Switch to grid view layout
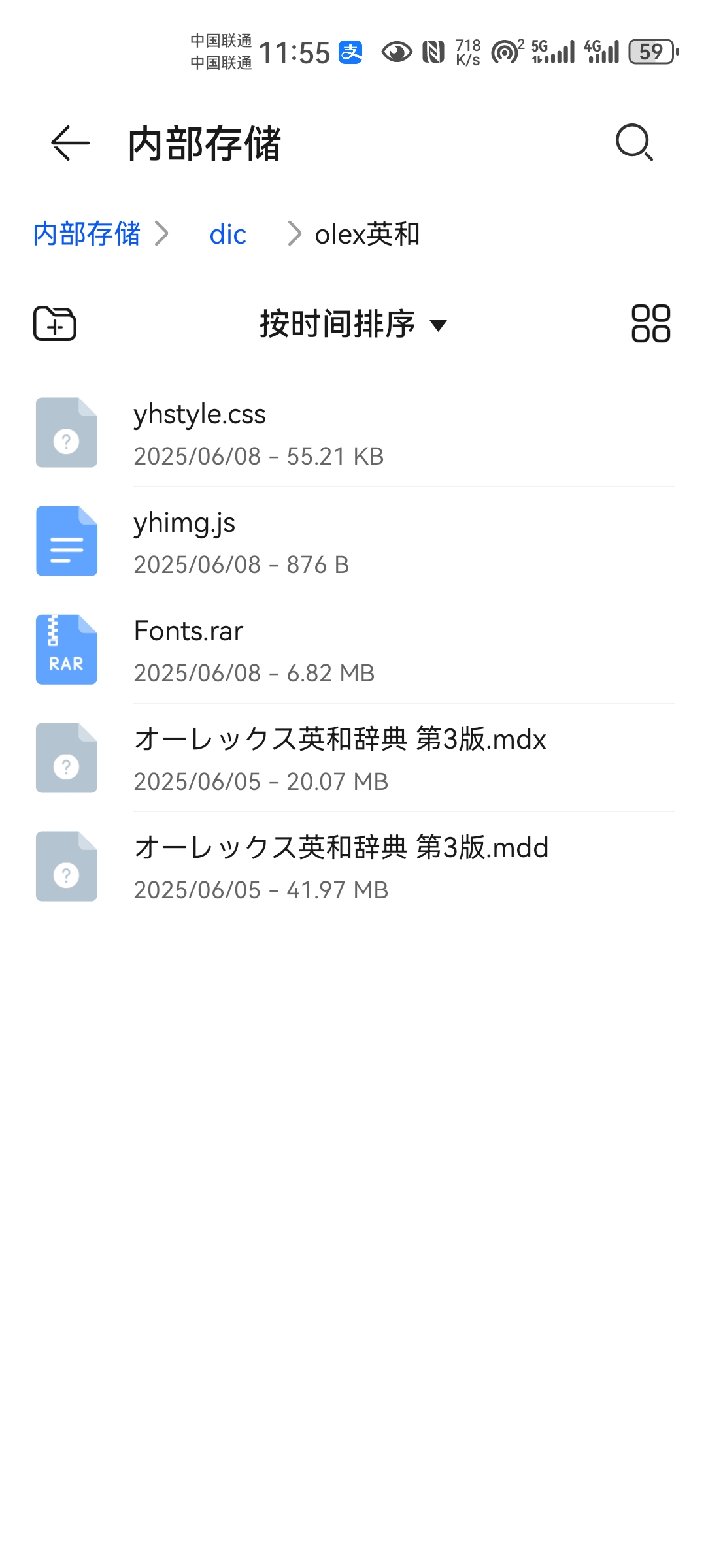Viewport: 706px width, 1568px height. coord(650,323)
